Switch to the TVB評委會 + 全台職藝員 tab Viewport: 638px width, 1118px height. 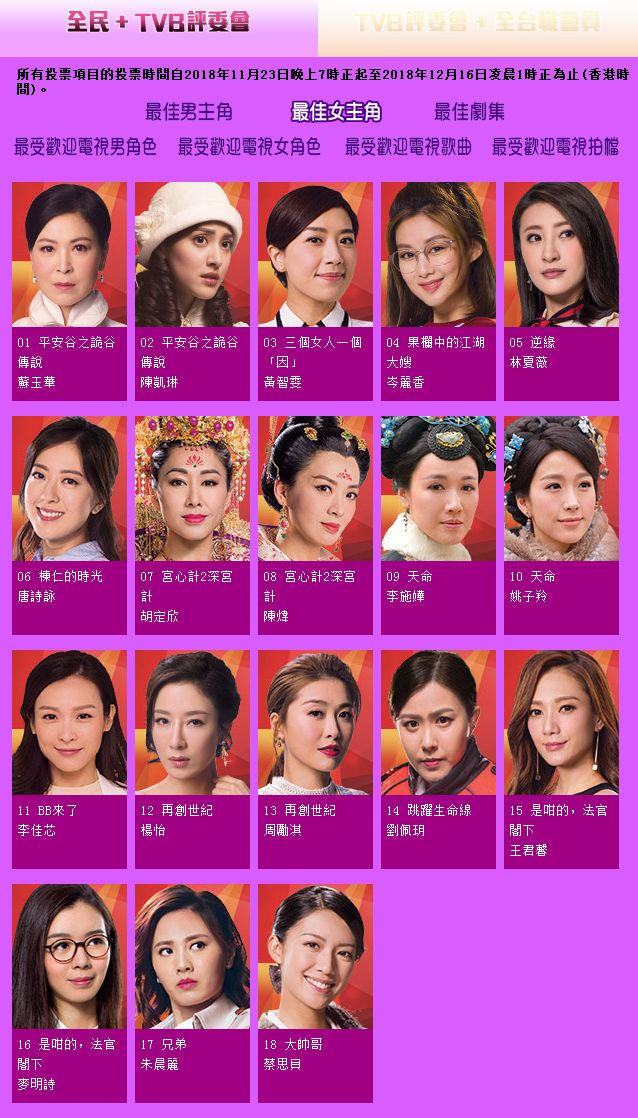coord(478,23)
